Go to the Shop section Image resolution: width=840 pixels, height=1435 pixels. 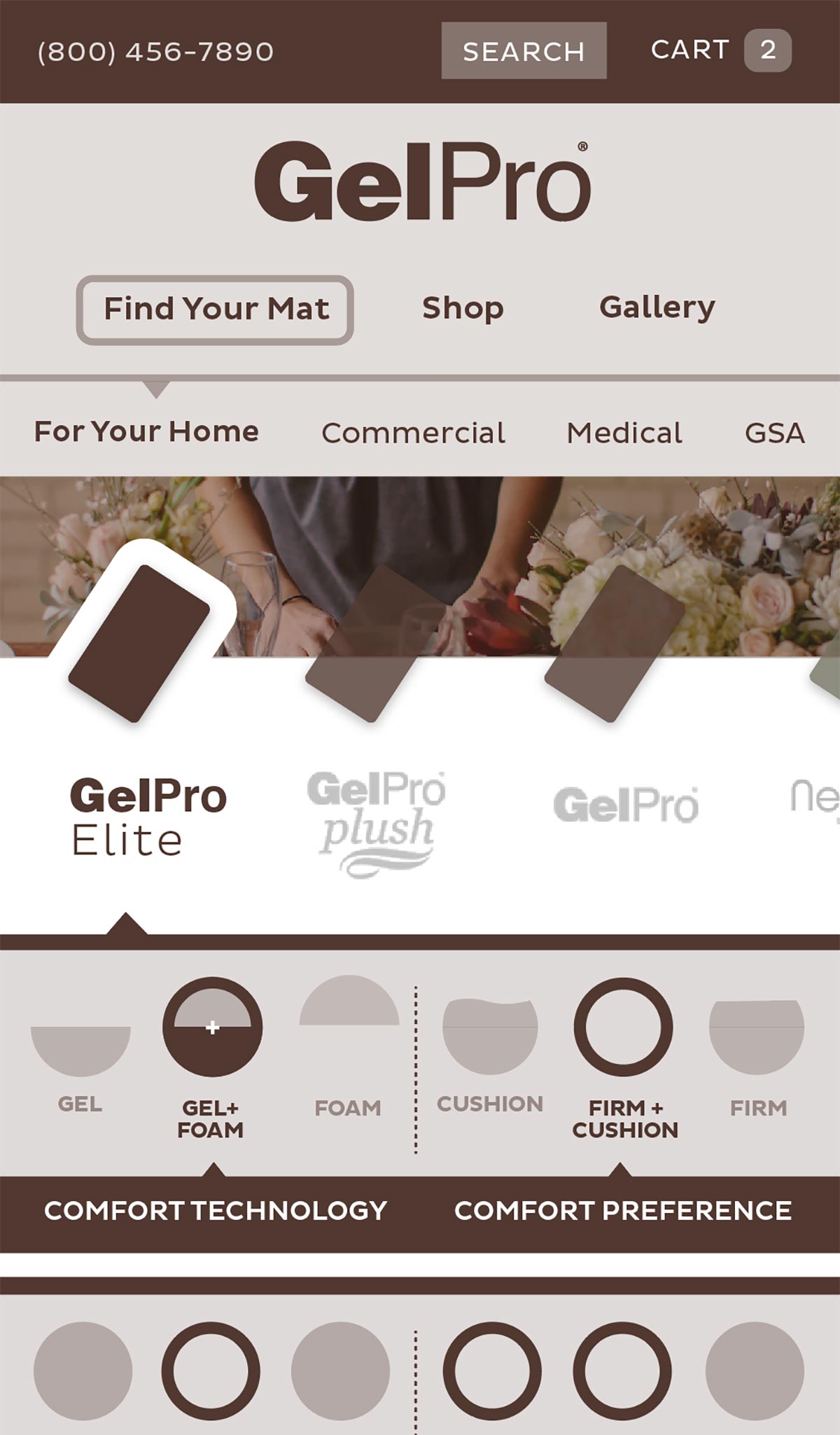coord(463,308)
